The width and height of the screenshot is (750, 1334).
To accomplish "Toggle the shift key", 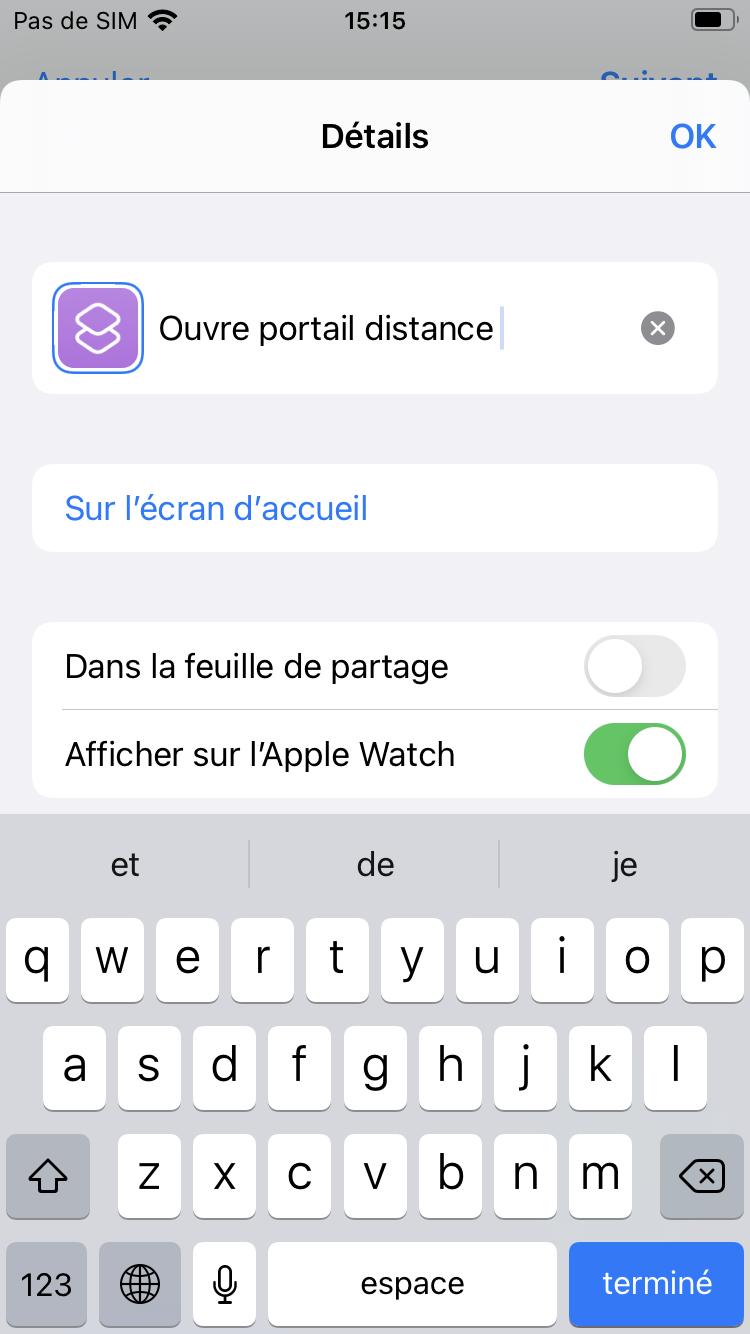I will tap(46, 1176).
